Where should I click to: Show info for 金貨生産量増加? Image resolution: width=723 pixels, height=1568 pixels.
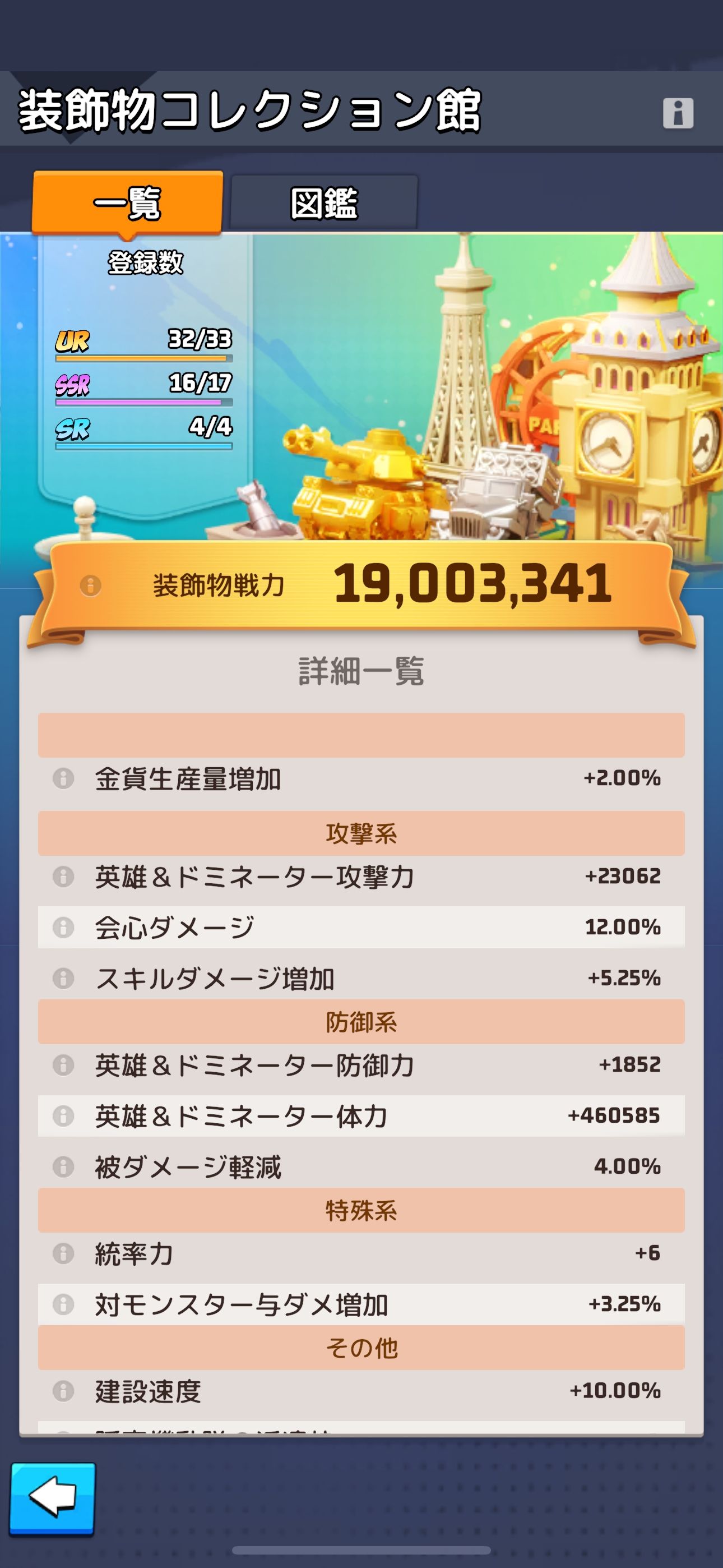(x=63, y=778)
